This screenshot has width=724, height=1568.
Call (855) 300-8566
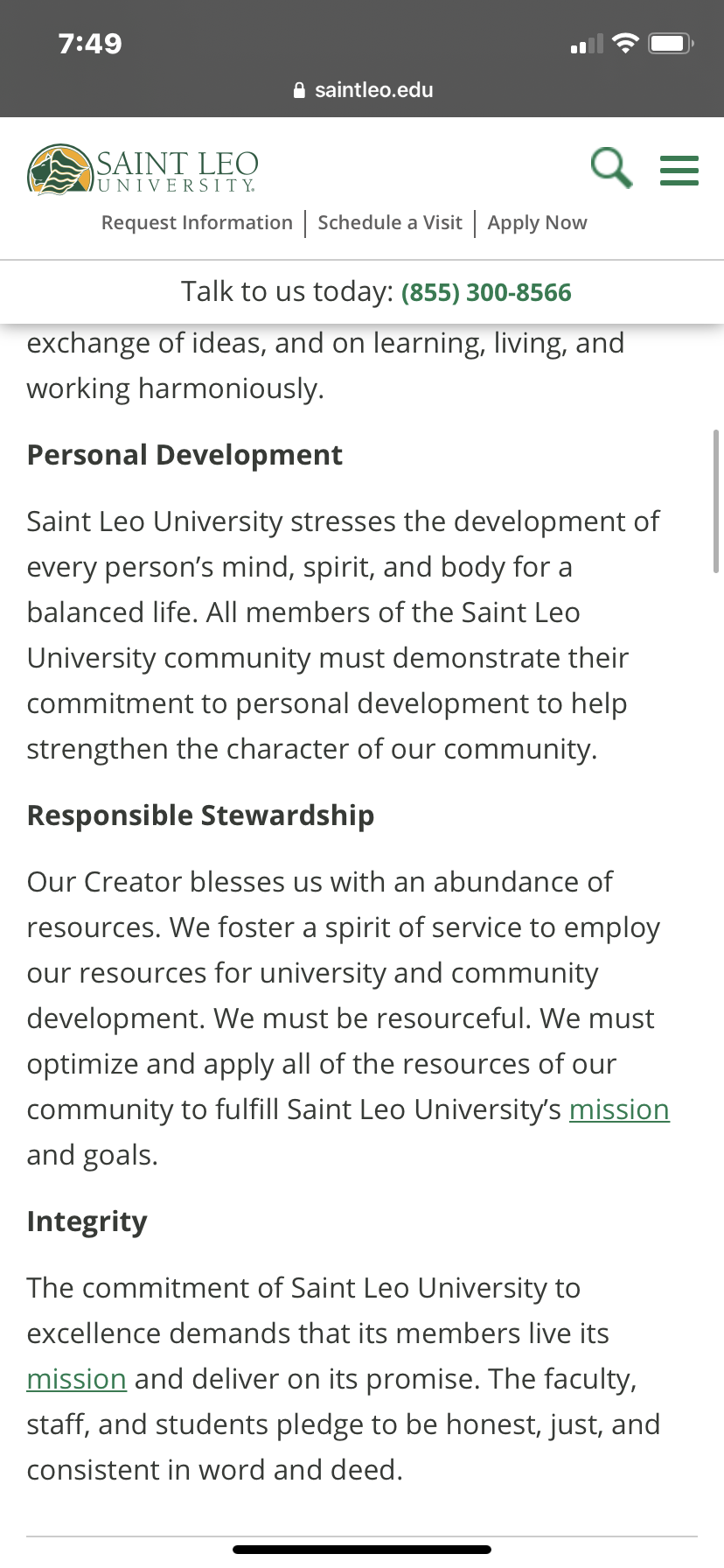(x=486, y=292)
